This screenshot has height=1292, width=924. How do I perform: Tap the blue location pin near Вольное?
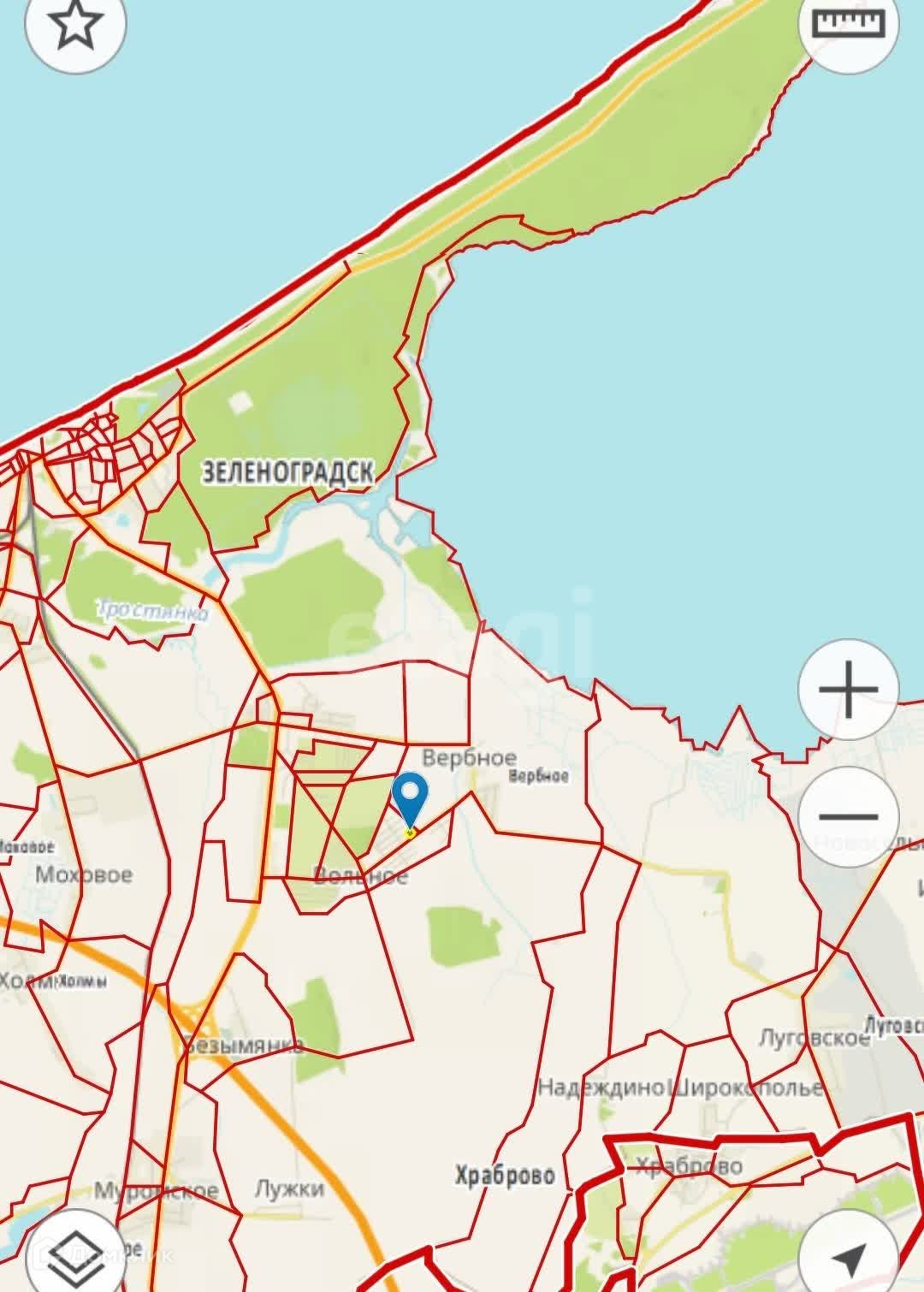coord(412,802)
